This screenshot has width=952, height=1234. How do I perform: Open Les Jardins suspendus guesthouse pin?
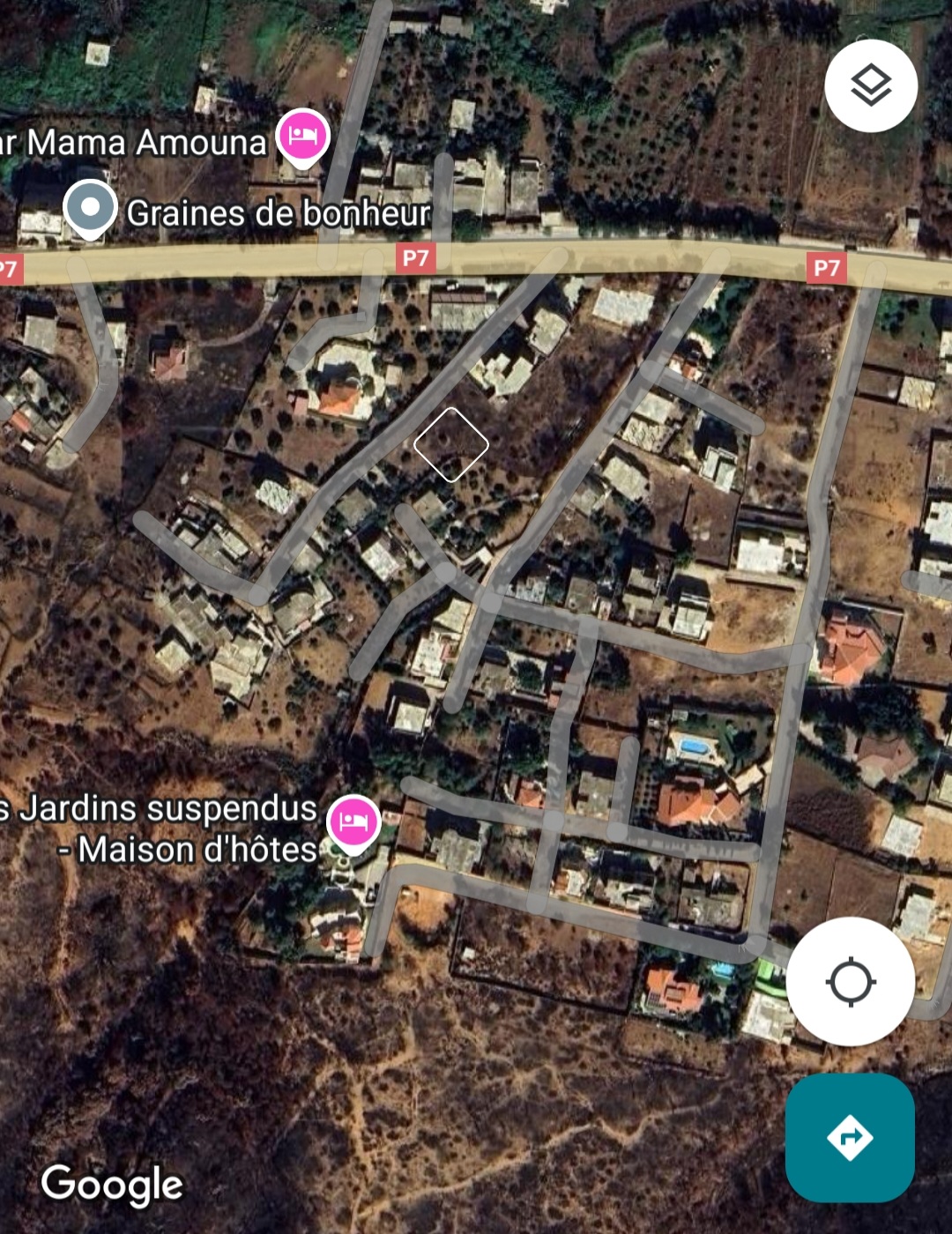click(x=353, y=821)
